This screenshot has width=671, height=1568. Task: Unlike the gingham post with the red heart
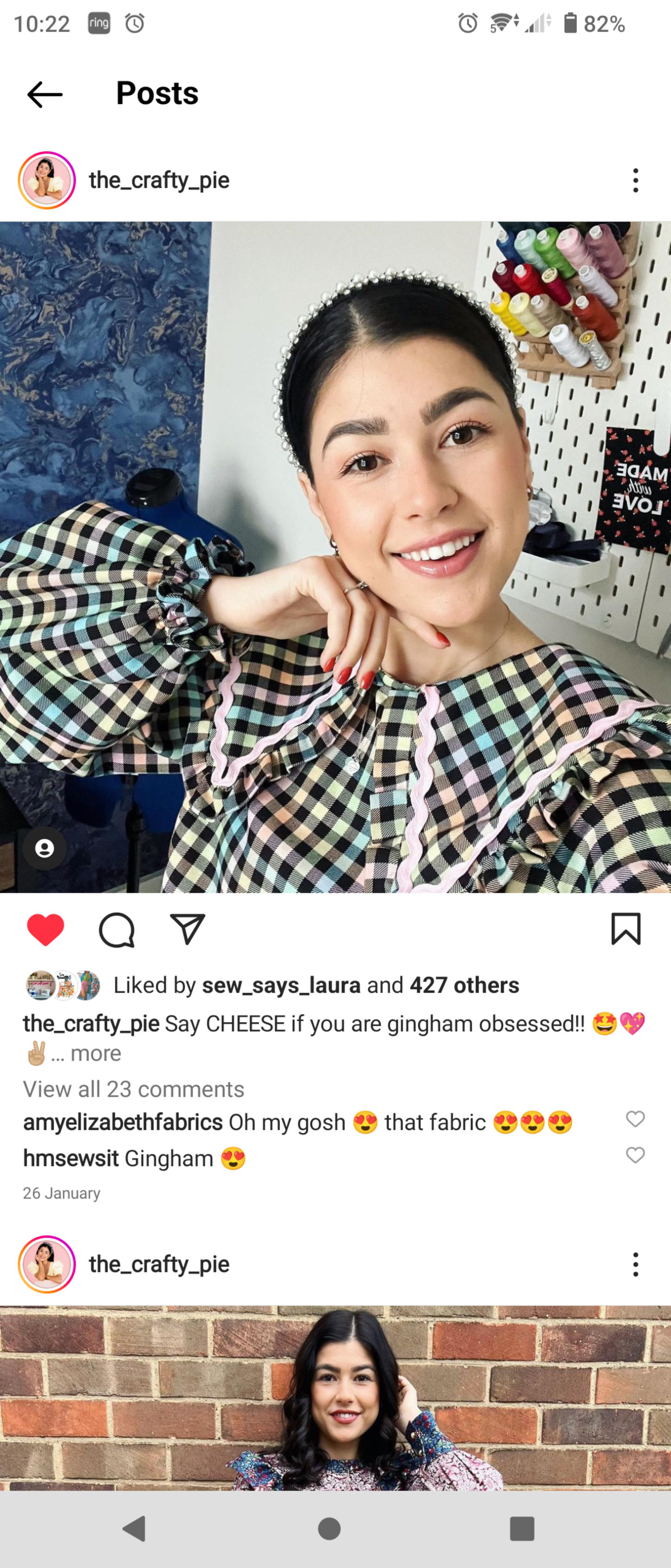coord(46,930)
